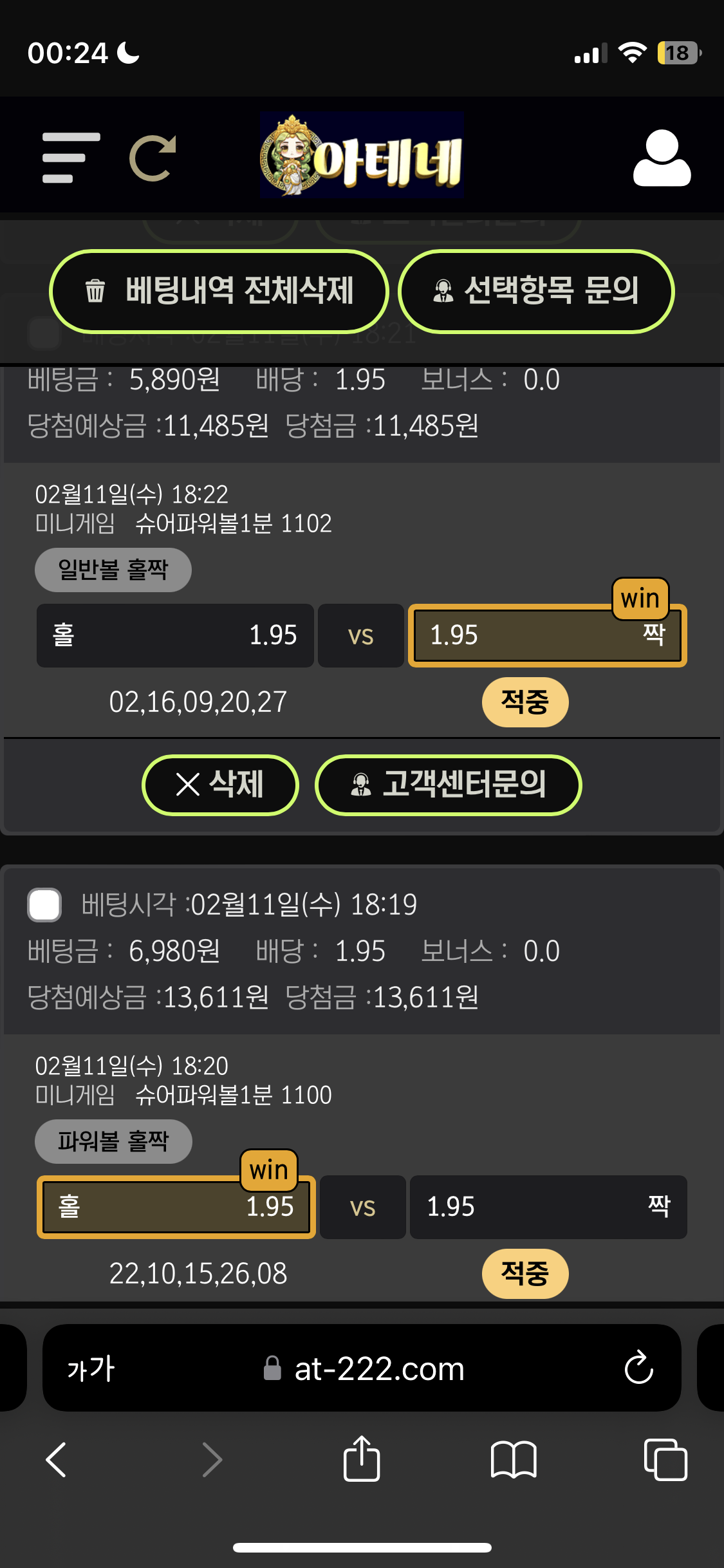Viewport: 724px width, 1568px height.
Task: Tap the 아테네 logo to go home
Action: coord(362,155)
